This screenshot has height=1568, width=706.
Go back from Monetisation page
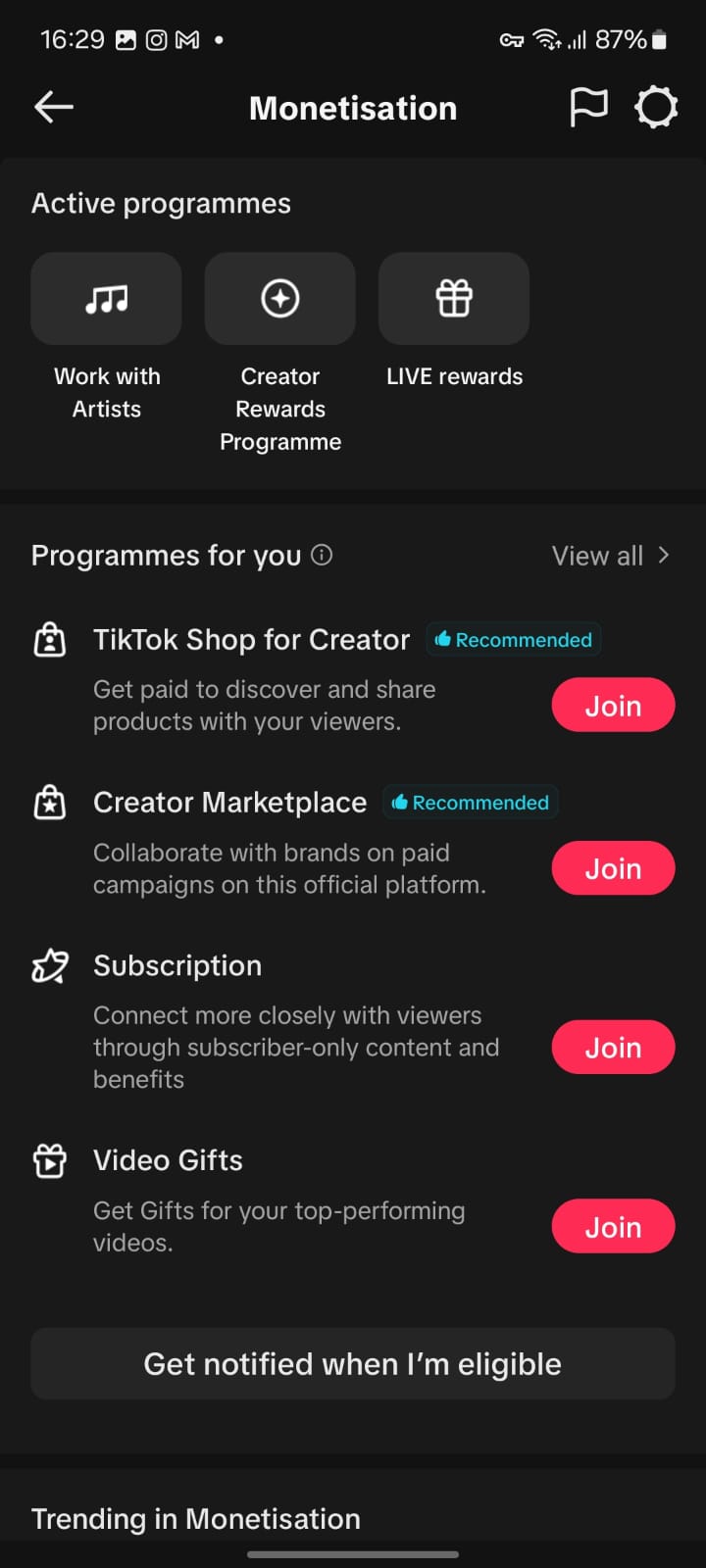click(x=54, y=108)
